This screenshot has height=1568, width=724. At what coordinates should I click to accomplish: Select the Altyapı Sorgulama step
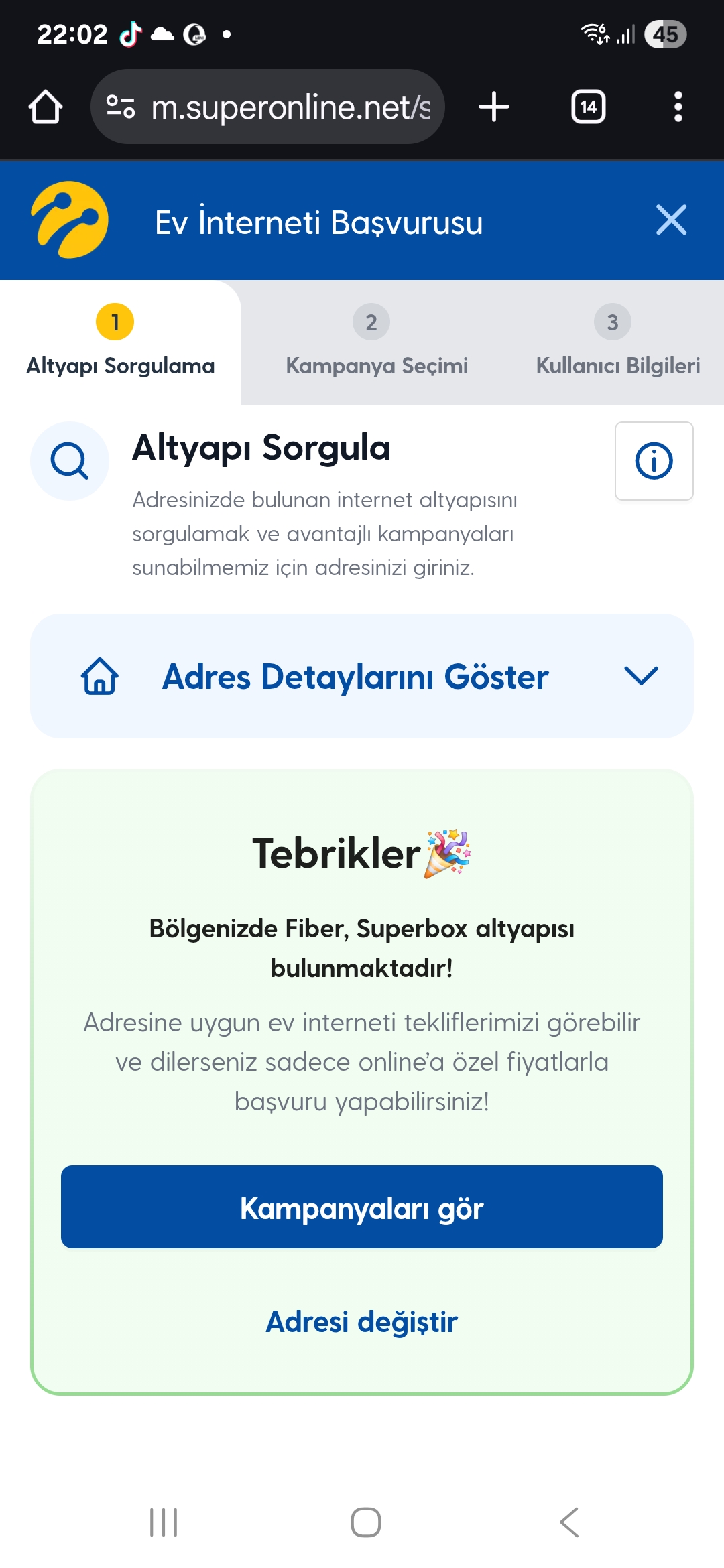click(x=121, y=342)
